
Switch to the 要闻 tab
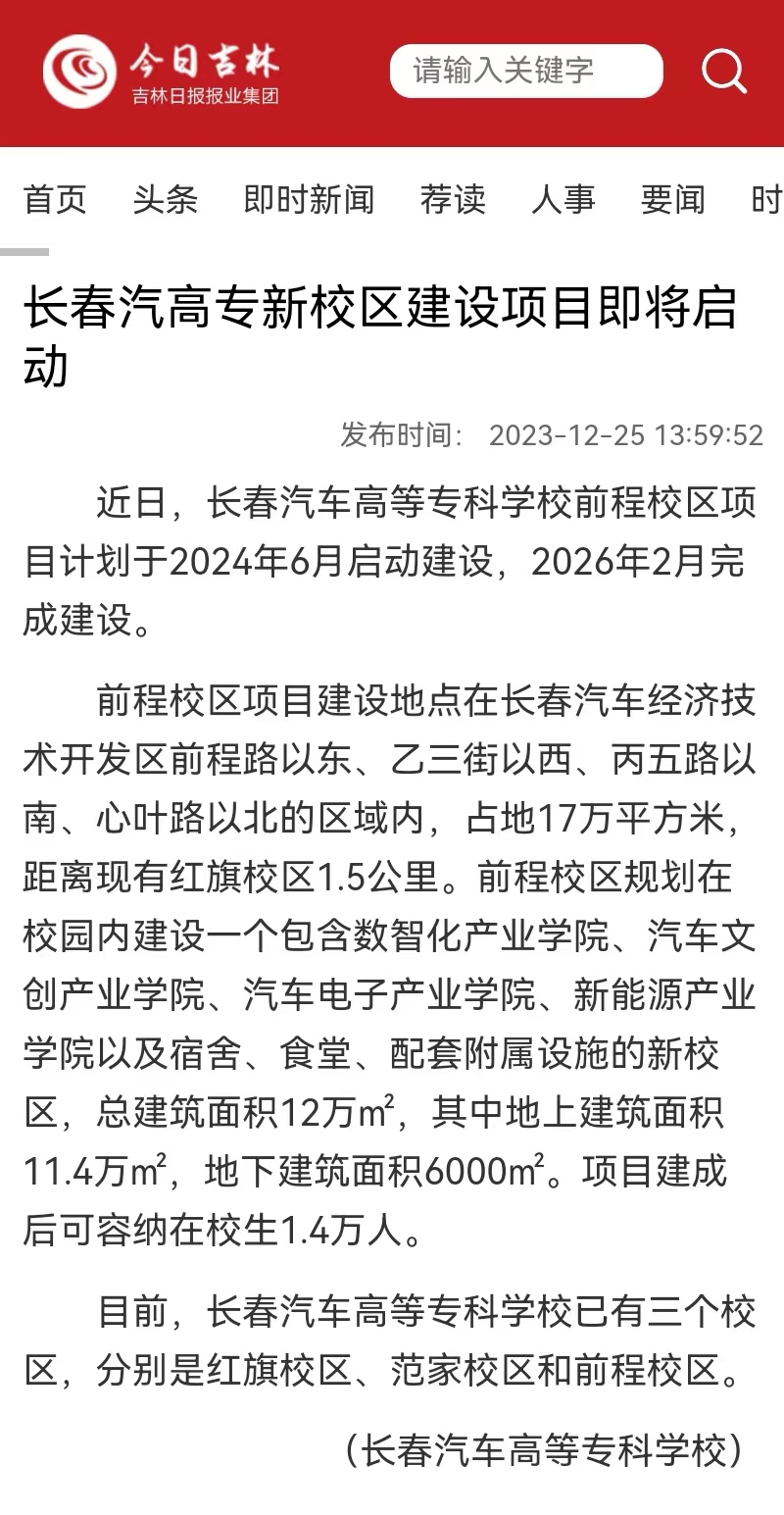coord(672,199)
